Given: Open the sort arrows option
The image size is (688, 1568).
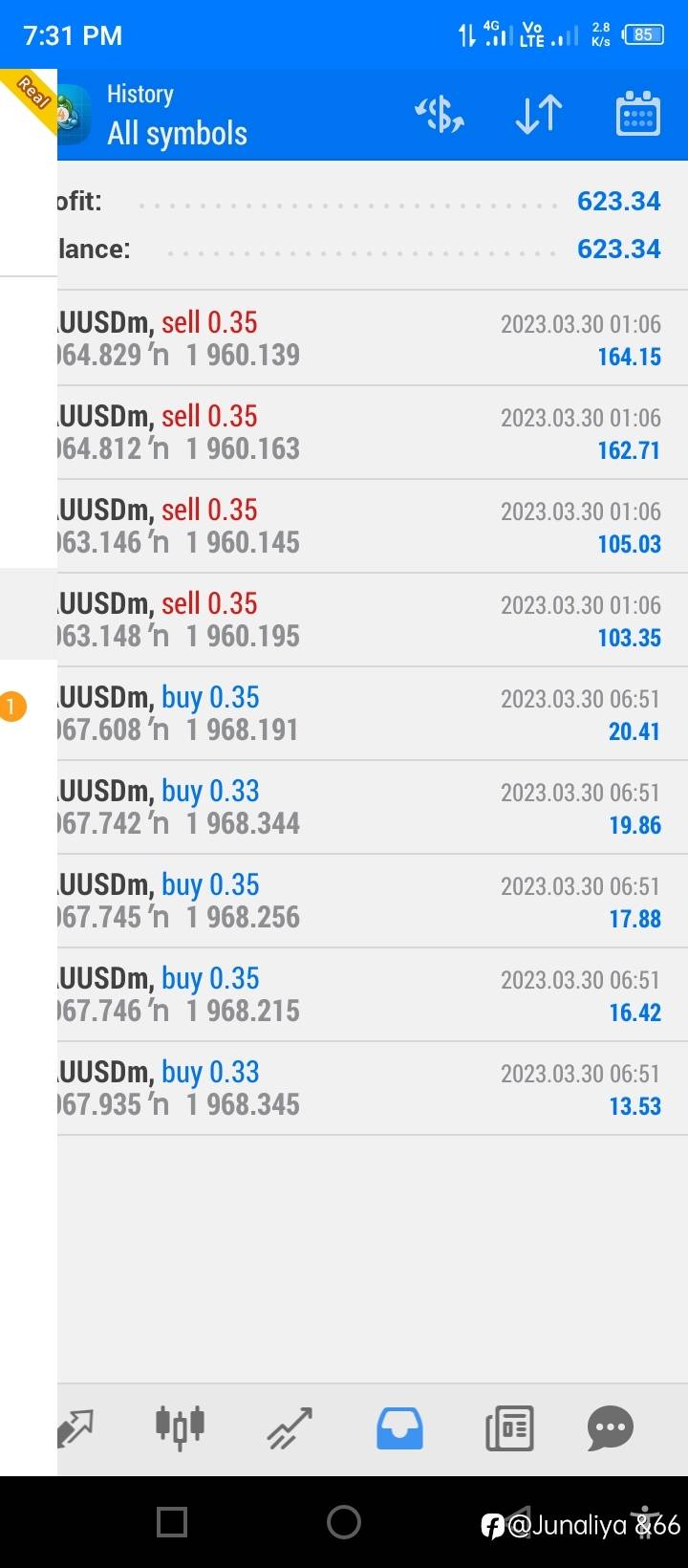Looking at the screenshot, I should pos(539,115).
